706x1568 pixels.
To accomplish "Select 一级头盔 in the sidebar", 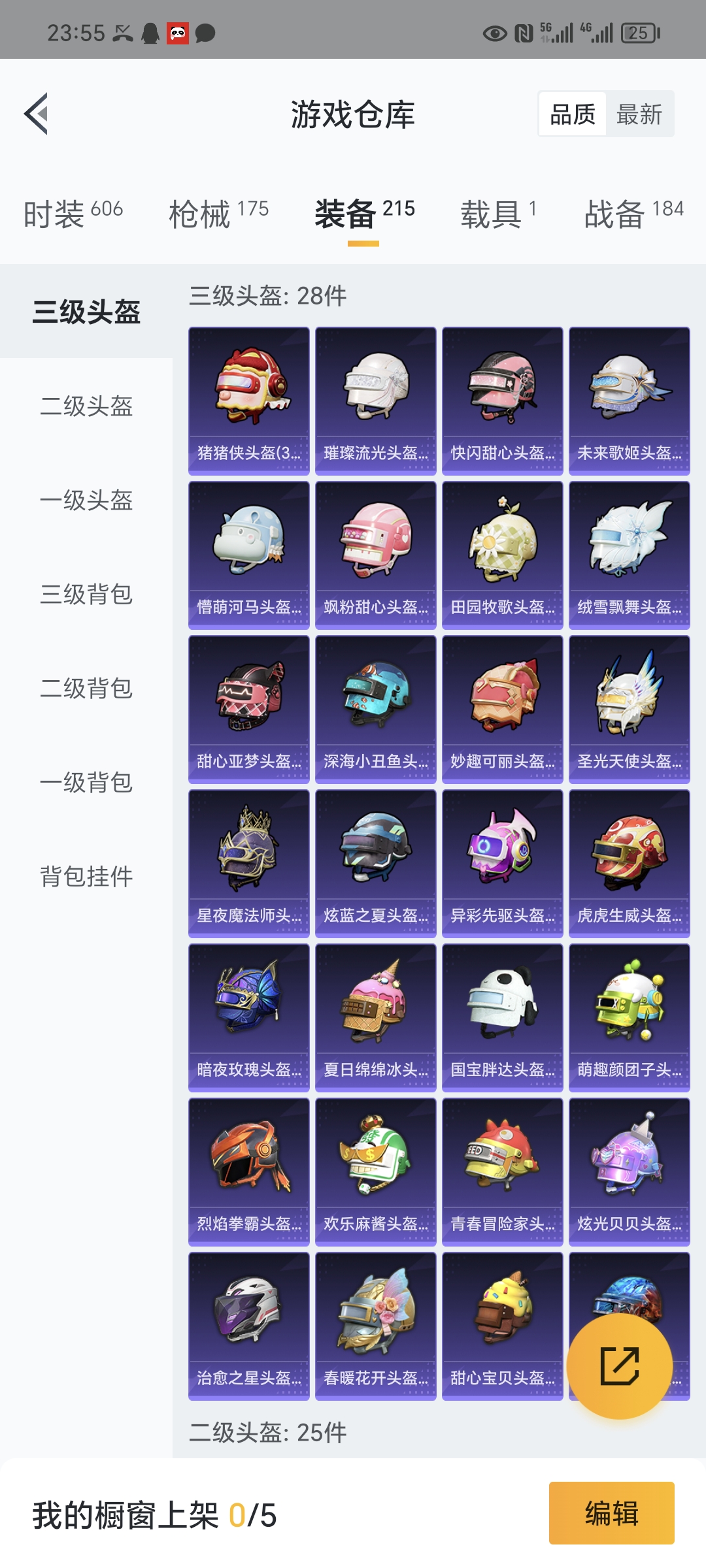I will [x=86, y=500].
